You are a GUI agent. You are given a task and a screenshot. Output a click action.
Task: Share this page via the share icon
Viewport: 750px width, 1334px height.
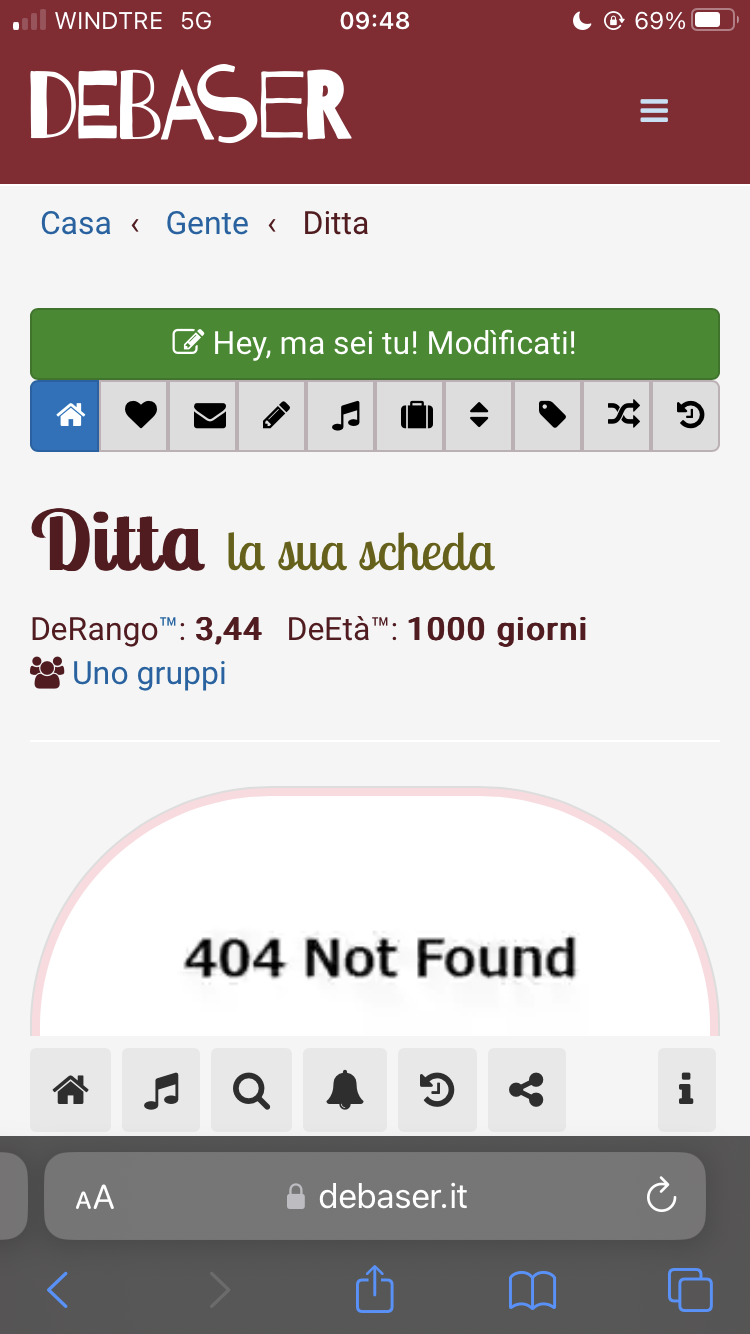tap(527, 1090)
